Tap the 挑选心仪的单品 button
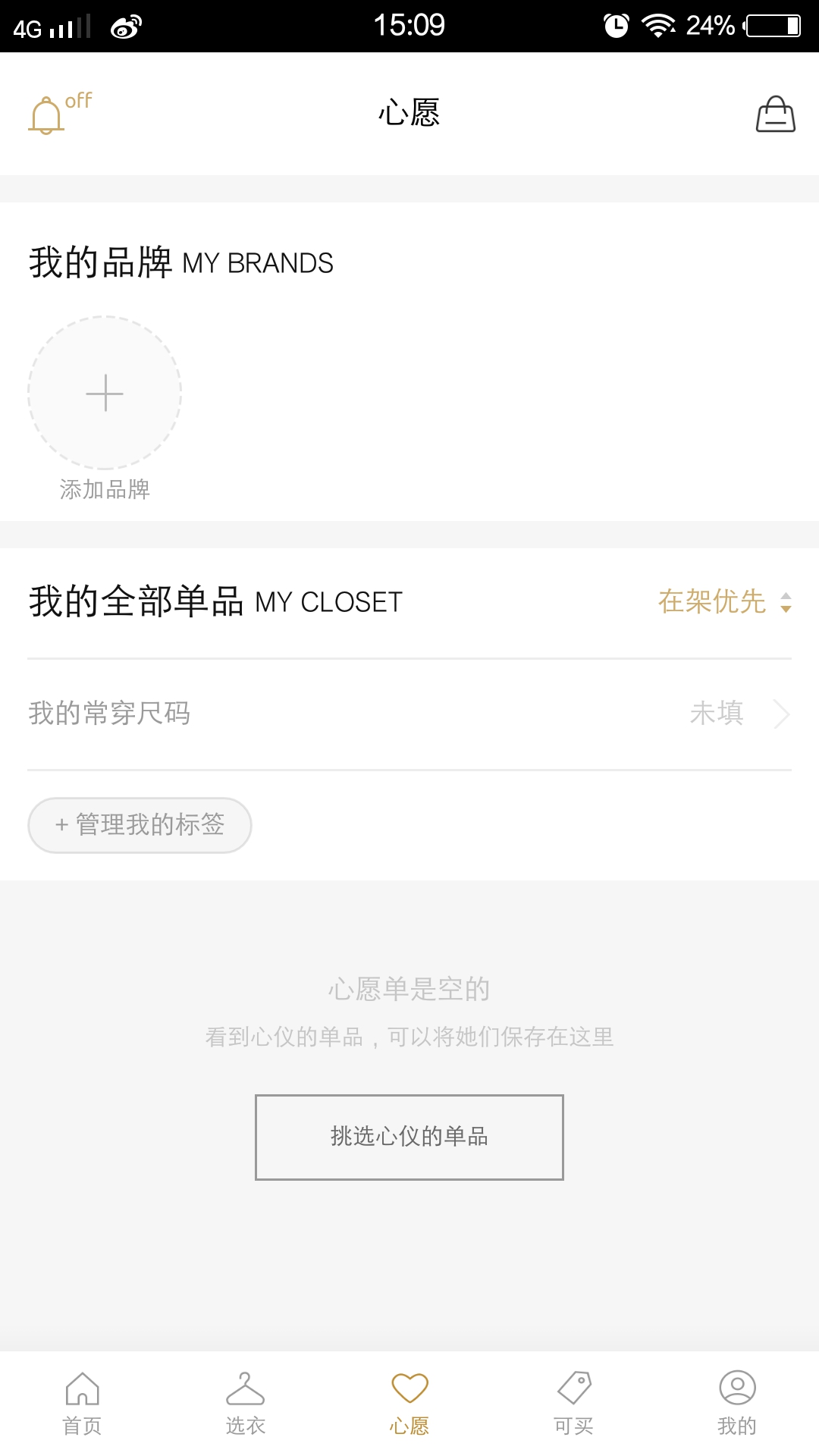The height and width of the screenshot is (1456, 819). point(409,1137)
